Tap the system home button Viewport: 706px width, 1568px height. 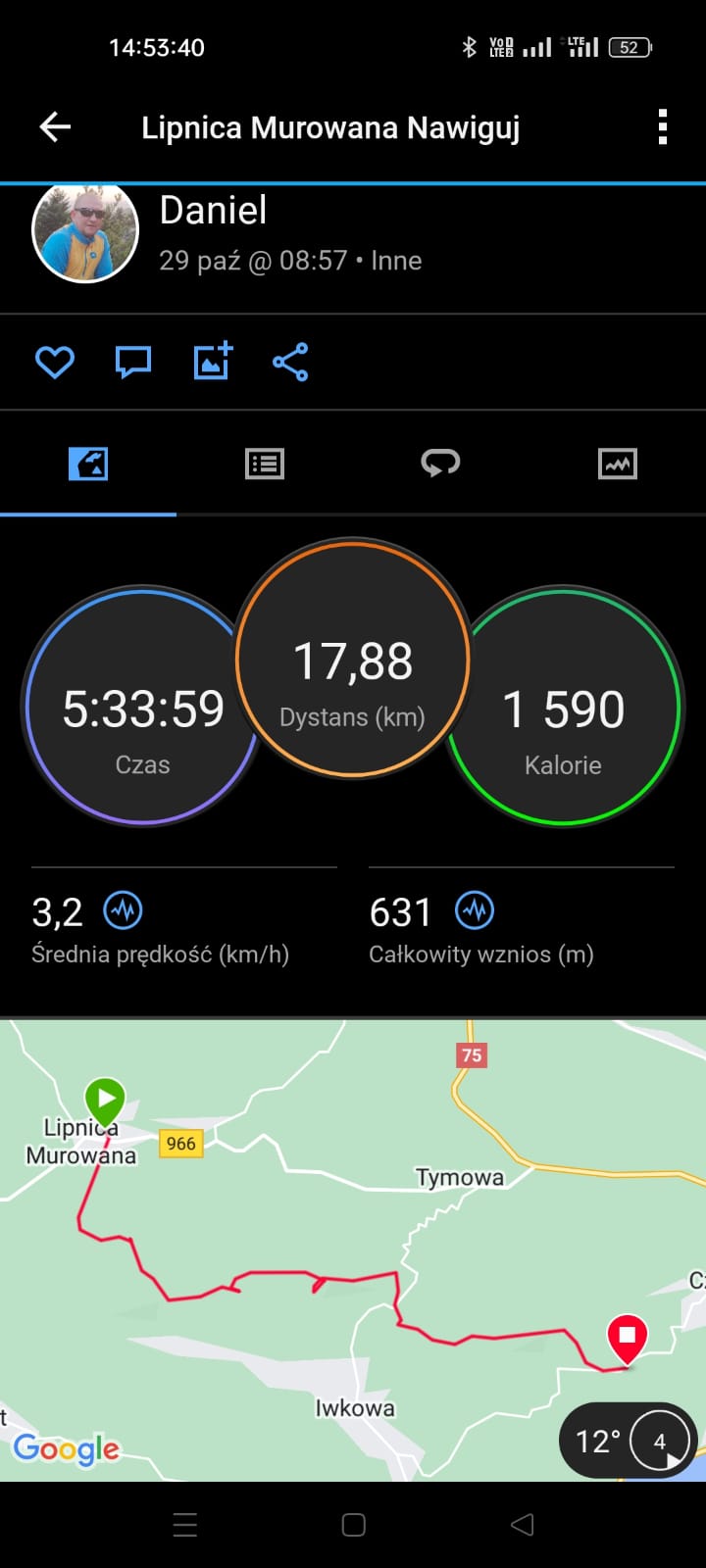click(x=353, y=1525)
